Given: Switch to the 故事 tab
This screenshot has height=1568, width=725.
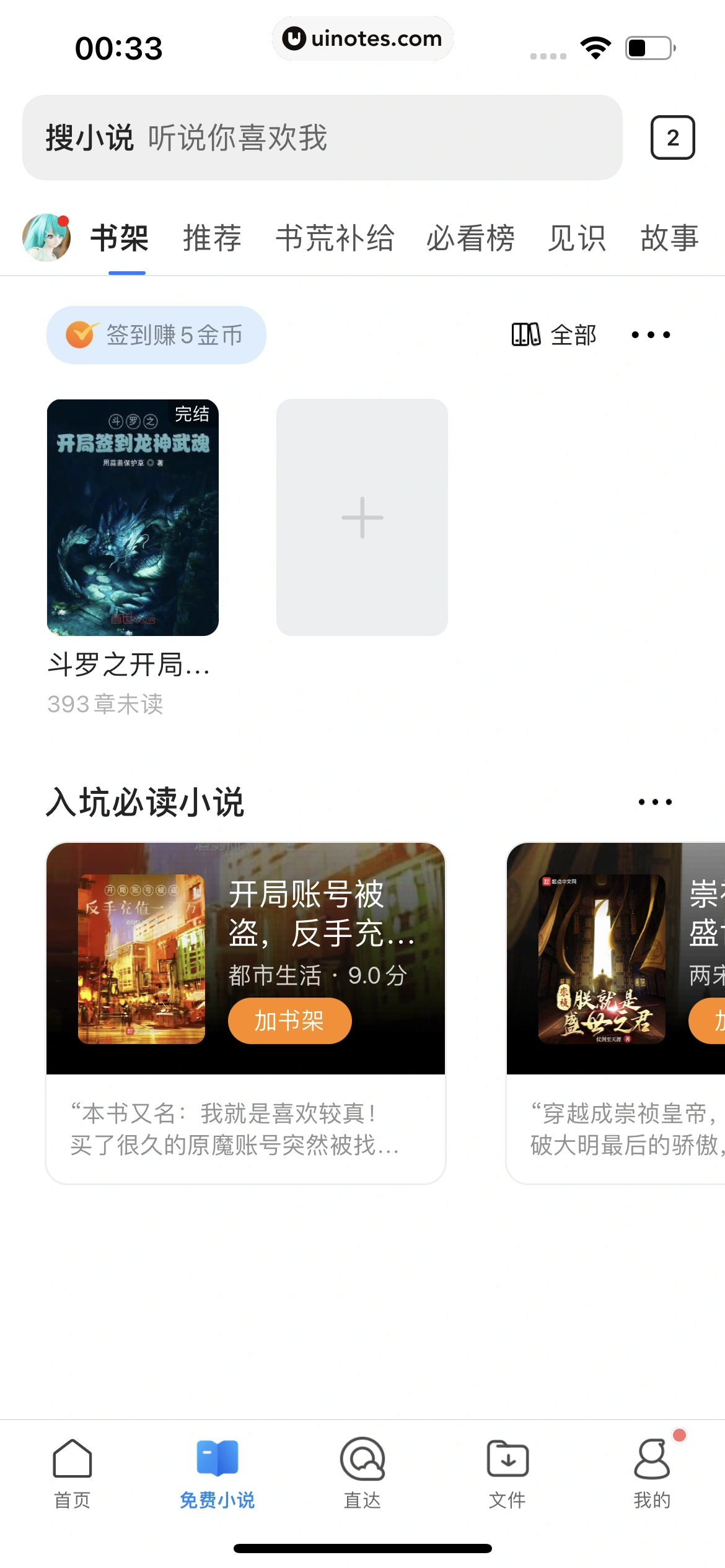Looking at the screenshot, I should click(x=669, y=238).
